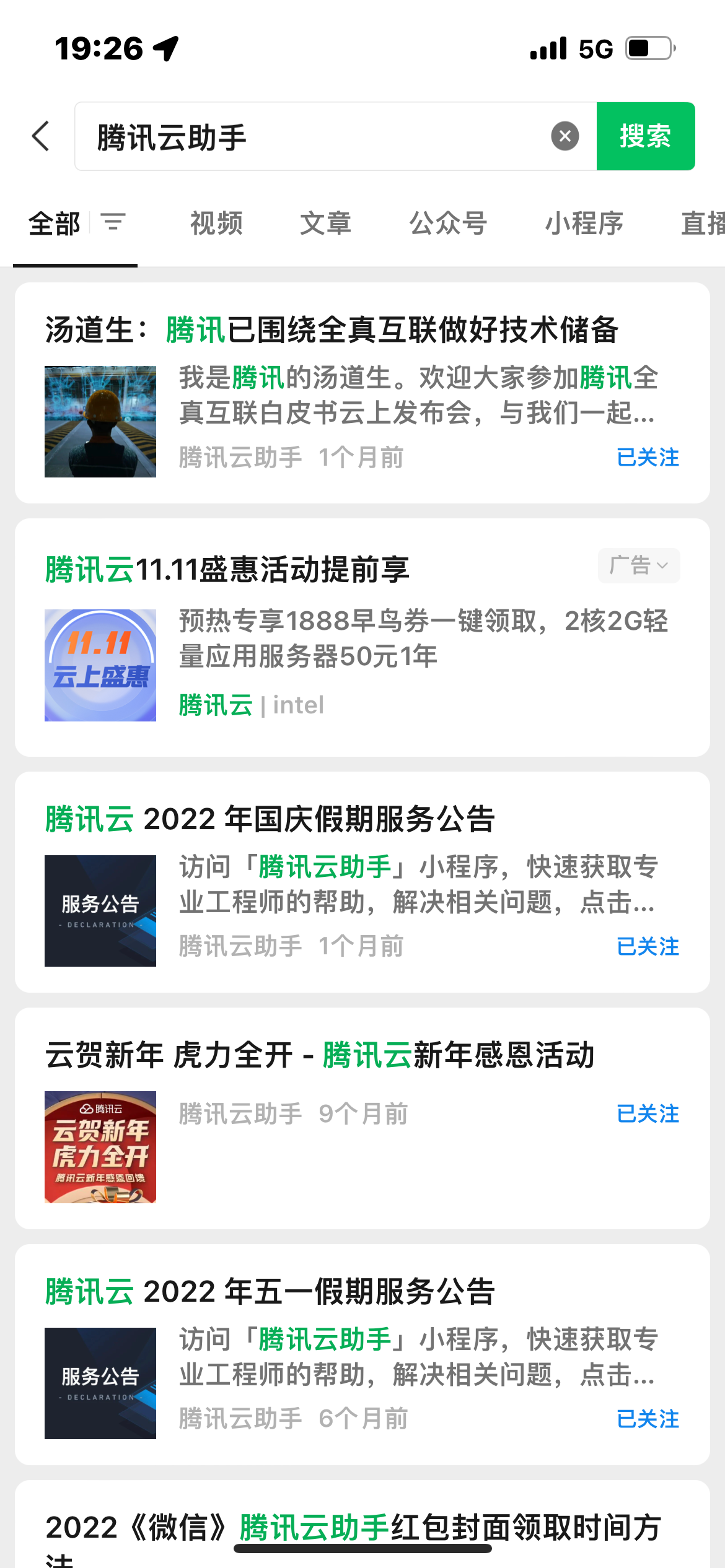Tap the green 搜索 button
This screenshot has width=725, height=1568.
click(x=645, y=136)
